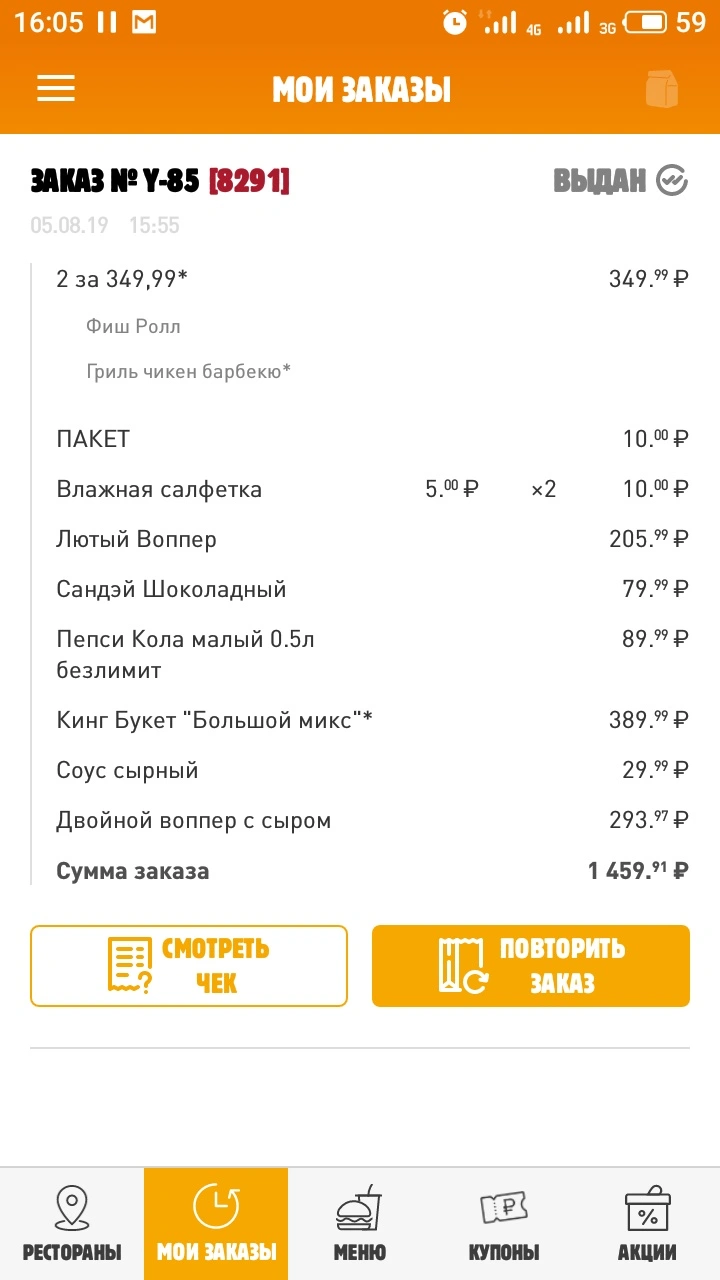Open the hamburger drawer menu
This screenshot has height=1280, width=720.
pyautogui.click(x=56, y=89)
